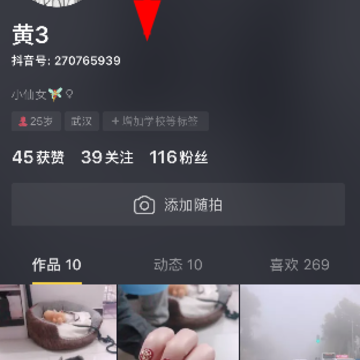Open the 116 粉丝 followers list
The width and height of the screenshot is (360, 360).
click(179, 157)
